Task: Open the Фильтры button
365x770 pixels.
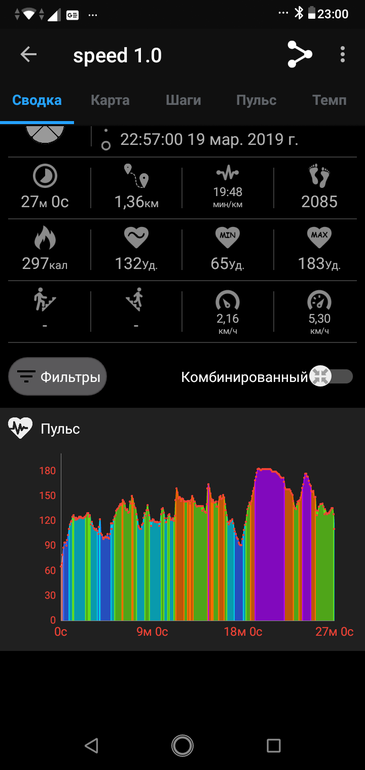Action: [x=57, y=377]
